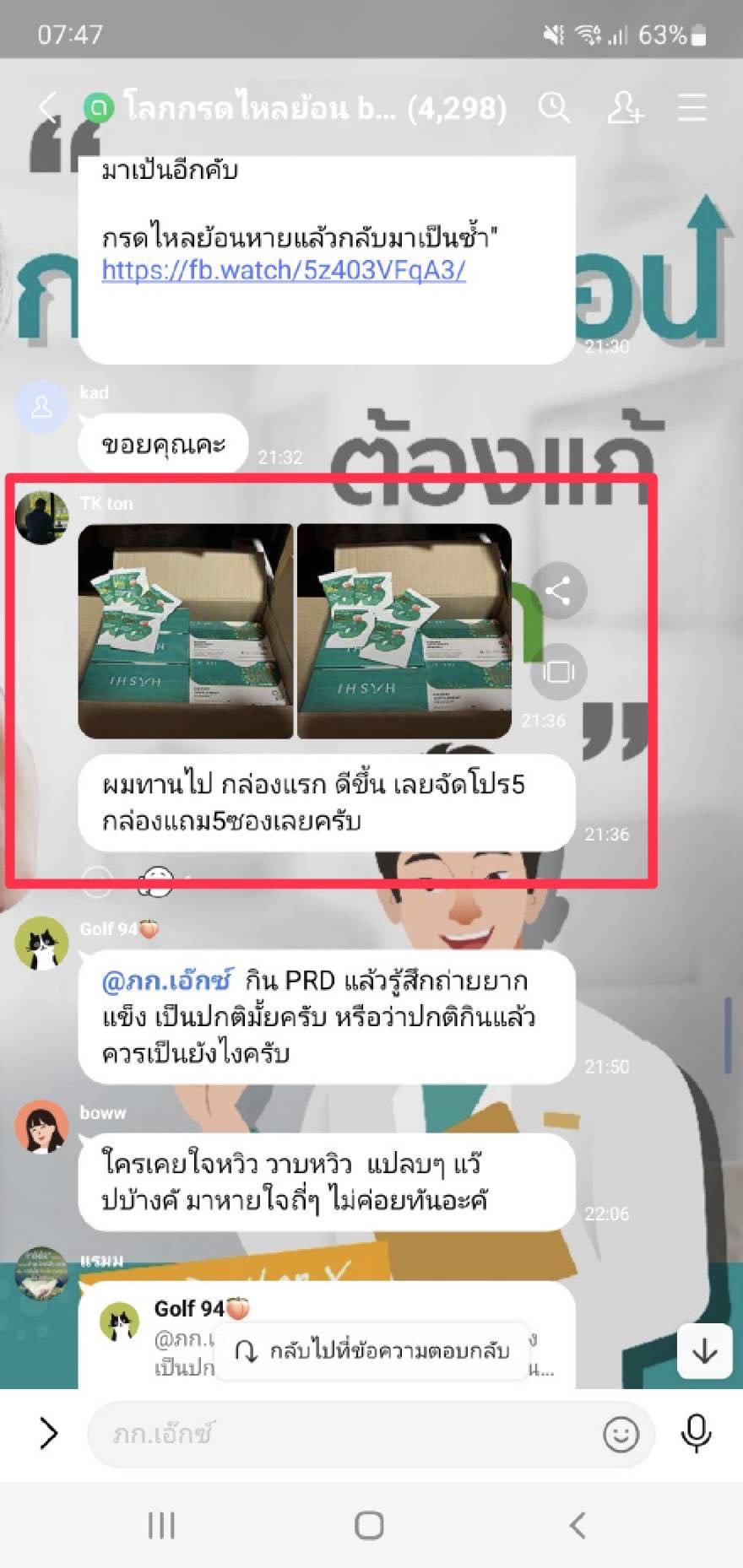The width and height of the screenshot is (743, 1568).
Task: Open the chat hamburger menu
Action: pyautogui.click(x=691, y=108)
